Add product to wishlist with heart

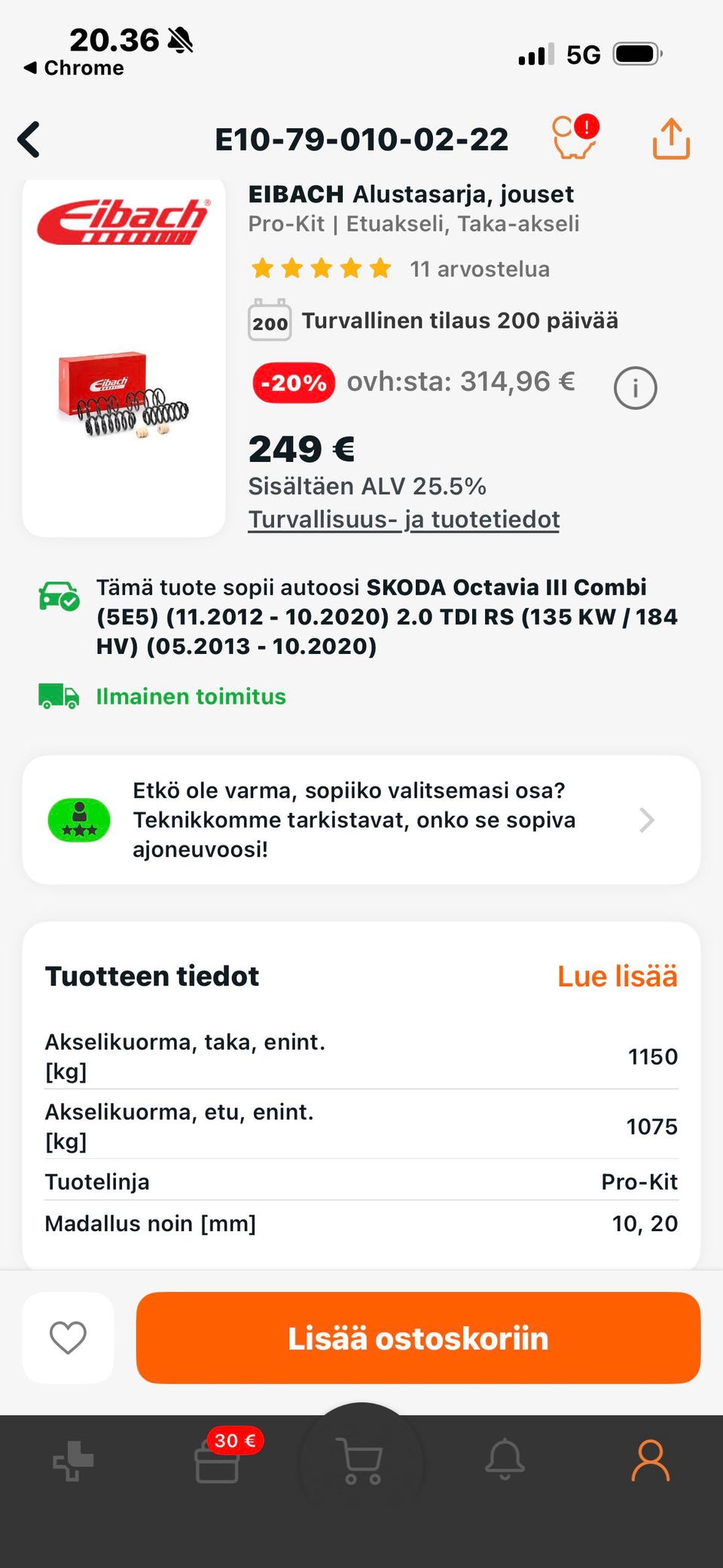click(x=68, y=1337)
